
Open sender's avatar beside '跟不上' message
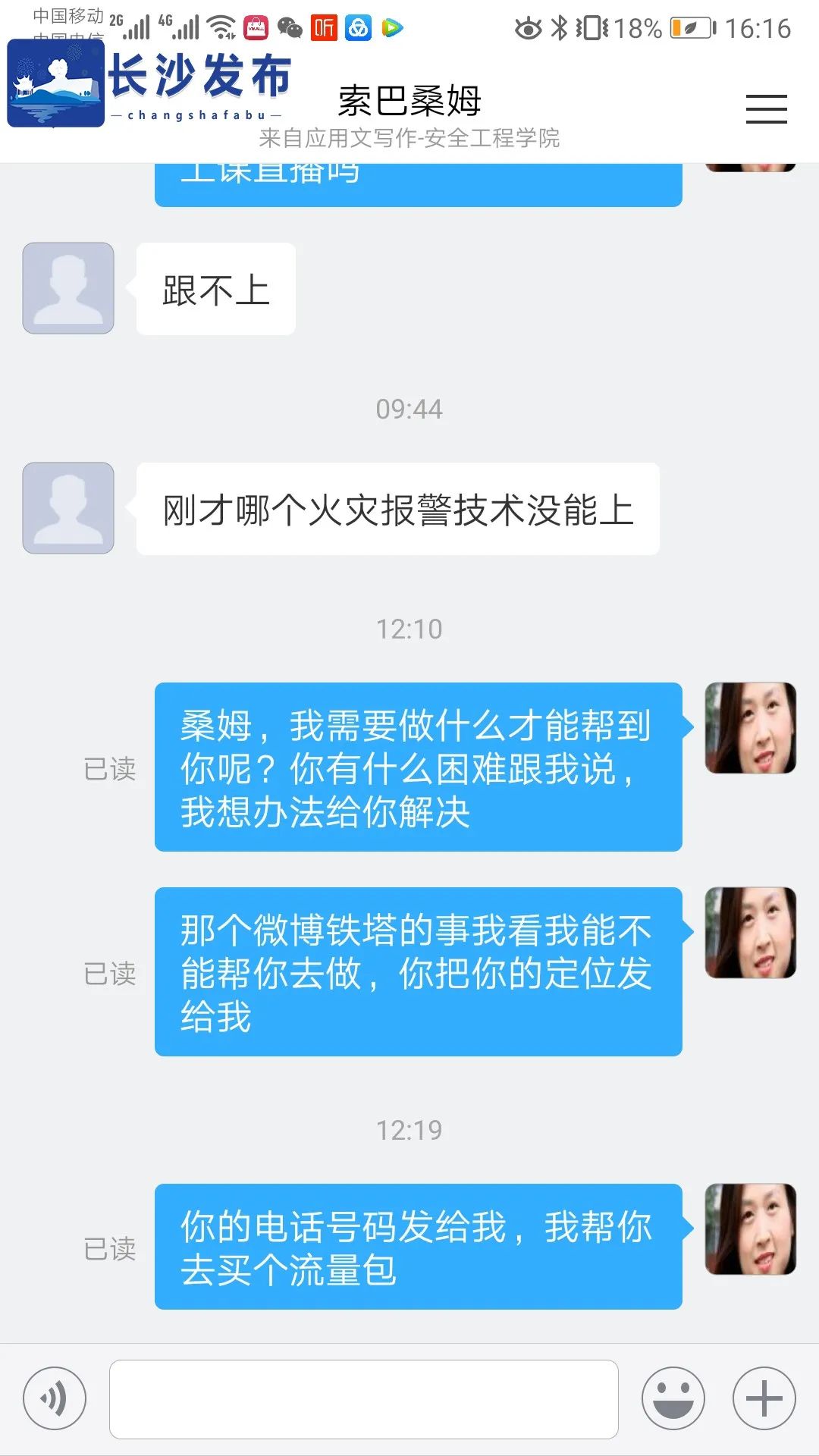tap(68, 288)
